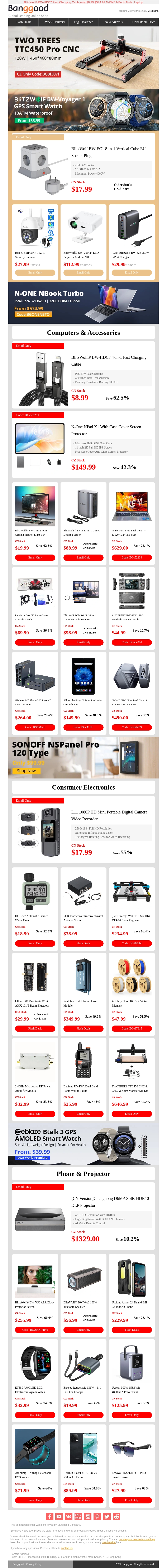Tap the Click here link to view in browser
Viewport: 167px width, 1568px height.
(x=153, y=10)
